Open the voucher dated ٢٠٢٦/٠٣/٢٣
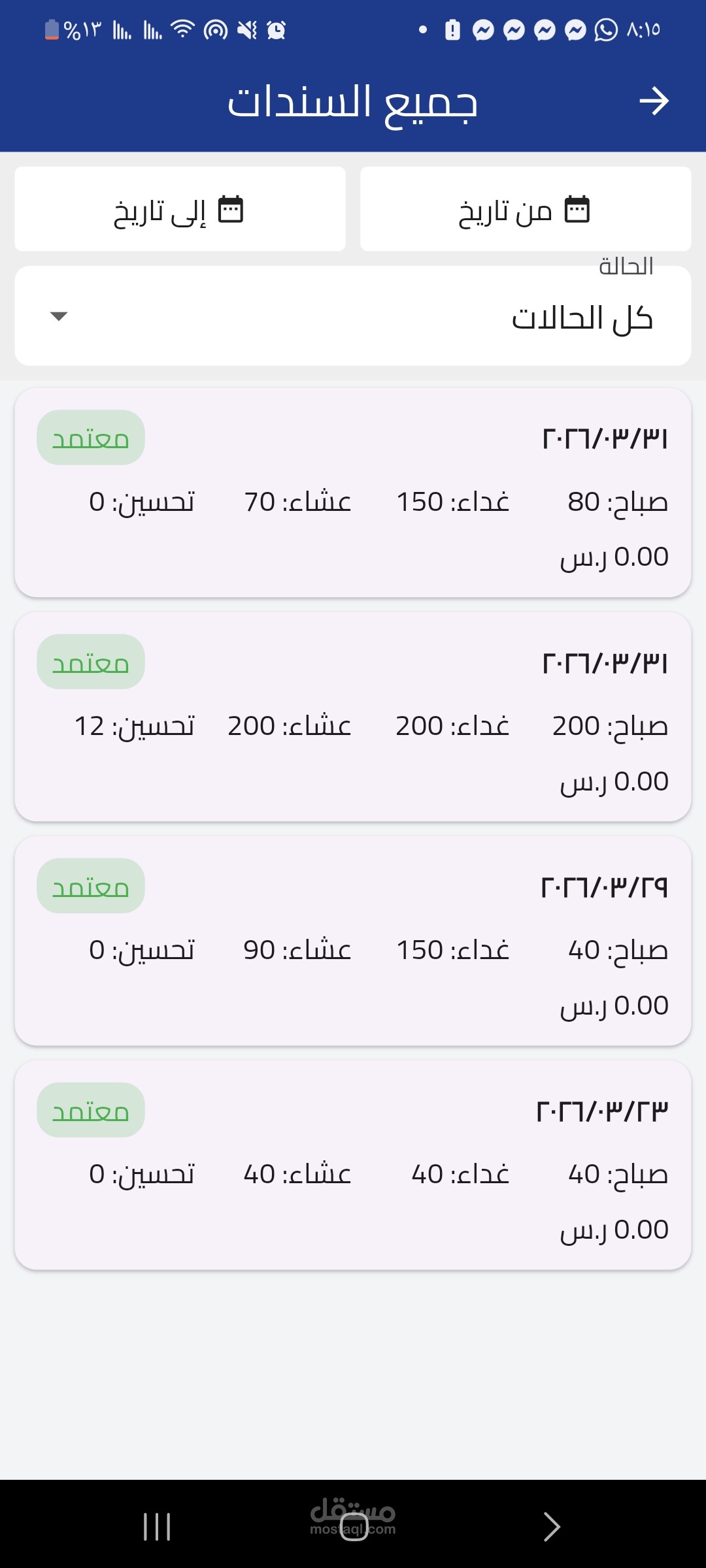 tap(353, 1165)
